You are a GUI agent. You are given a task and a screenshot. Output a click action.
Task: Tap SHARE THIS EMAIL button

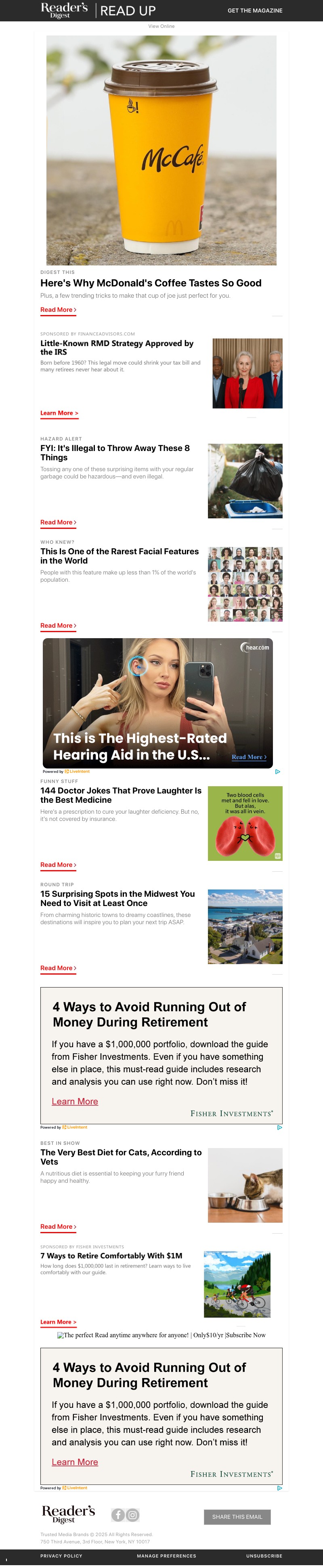coord(237,1517)
